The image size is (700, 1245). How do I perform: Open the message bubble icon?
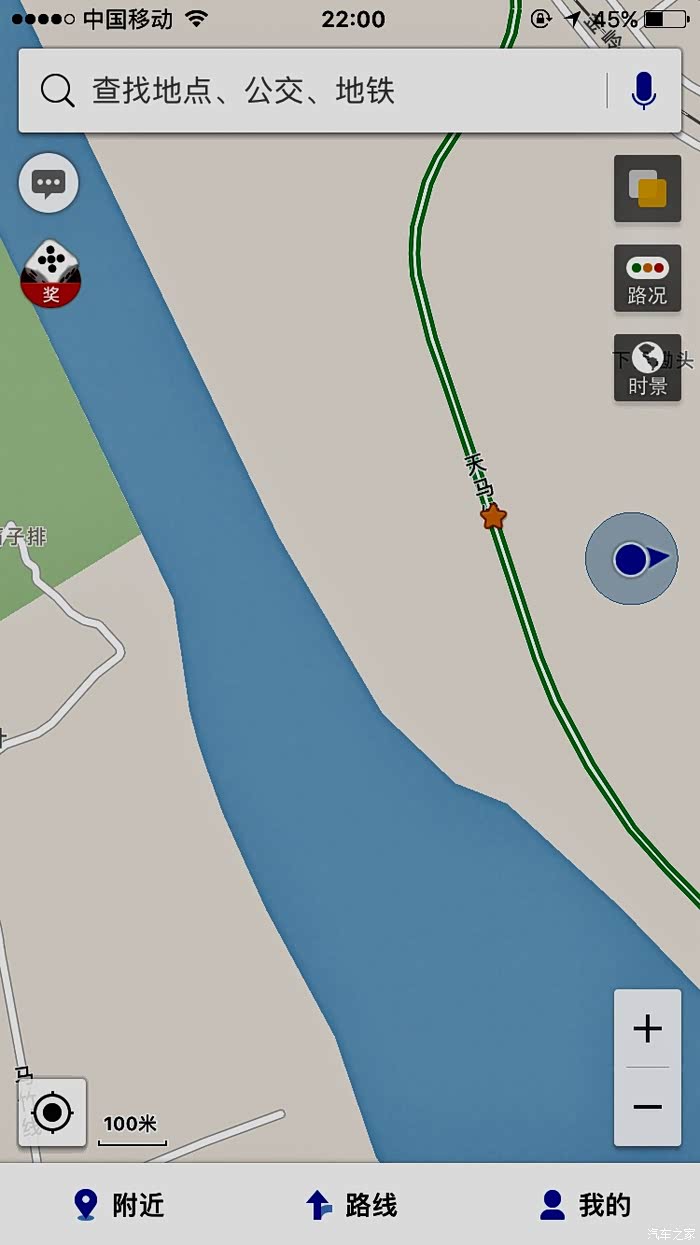(48, 183)
